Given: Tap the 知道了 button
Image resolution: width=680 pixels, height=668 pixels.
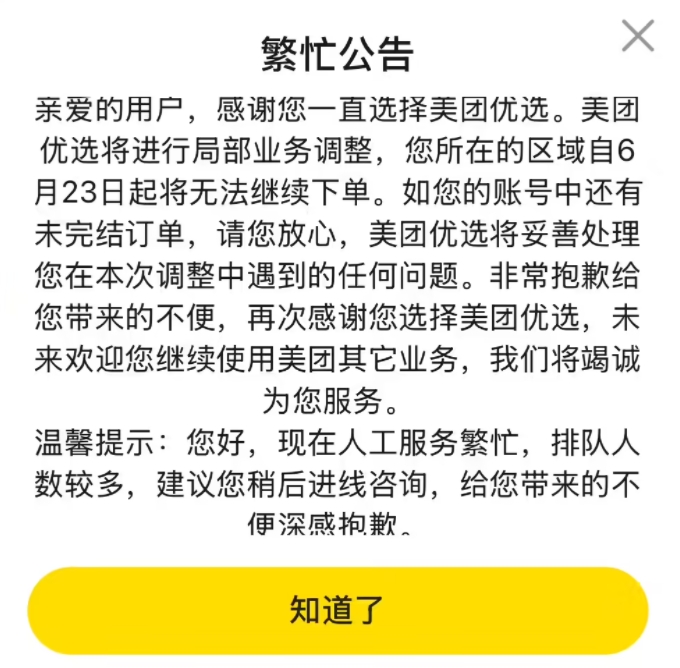Looking at the screenshot, I should pyautogui.click(x=338, y=611).
